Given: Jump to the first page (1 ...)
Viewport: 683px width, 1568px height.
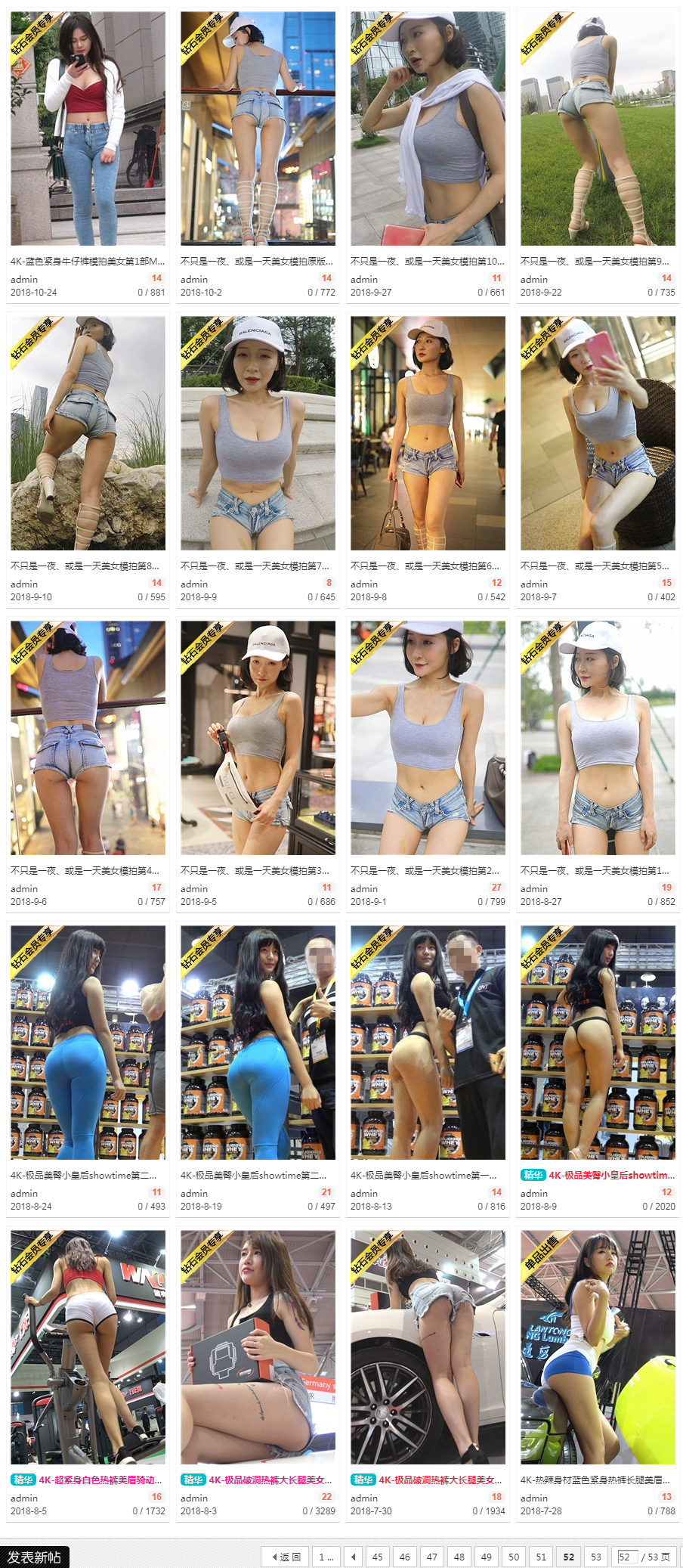Looking at the screenshot, I should tap(326, 1557).
